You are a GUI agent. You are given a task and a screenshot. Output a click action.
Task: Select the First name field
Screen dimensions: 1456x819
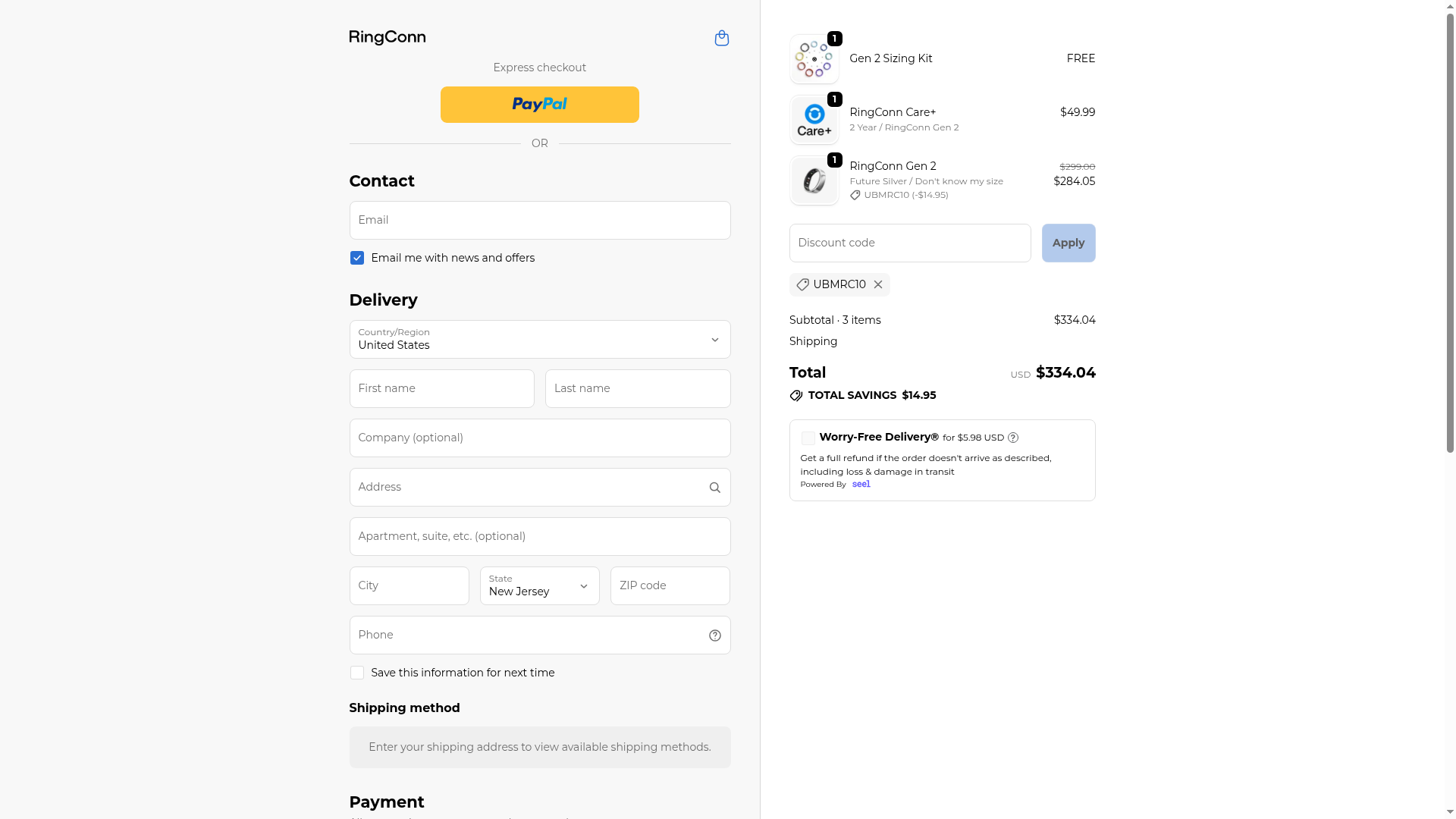click(x=441, y=388)
